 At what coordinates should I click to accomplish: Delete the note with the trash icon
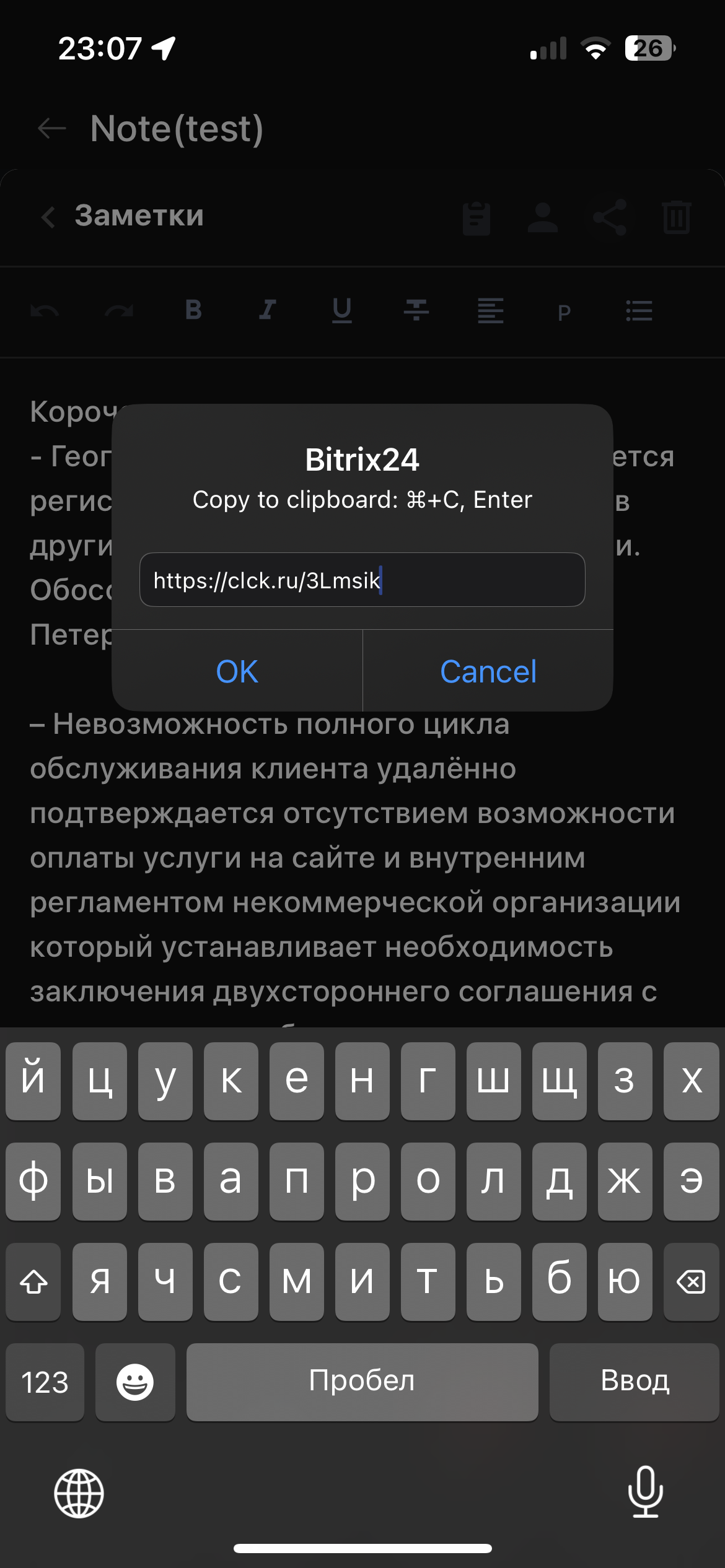click(676, 218)
